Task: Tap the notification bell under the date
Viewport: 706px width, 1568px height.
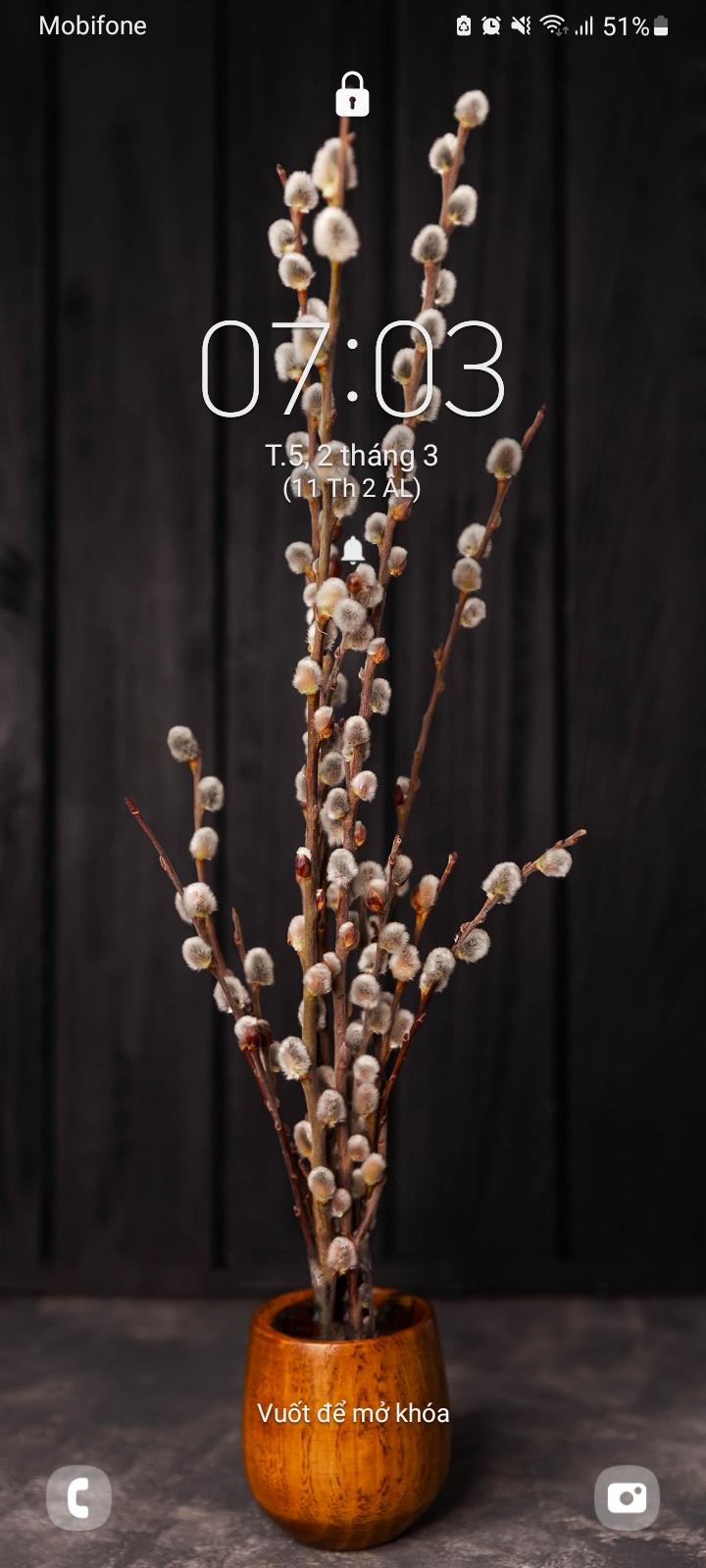Action: tap(353, 551)
